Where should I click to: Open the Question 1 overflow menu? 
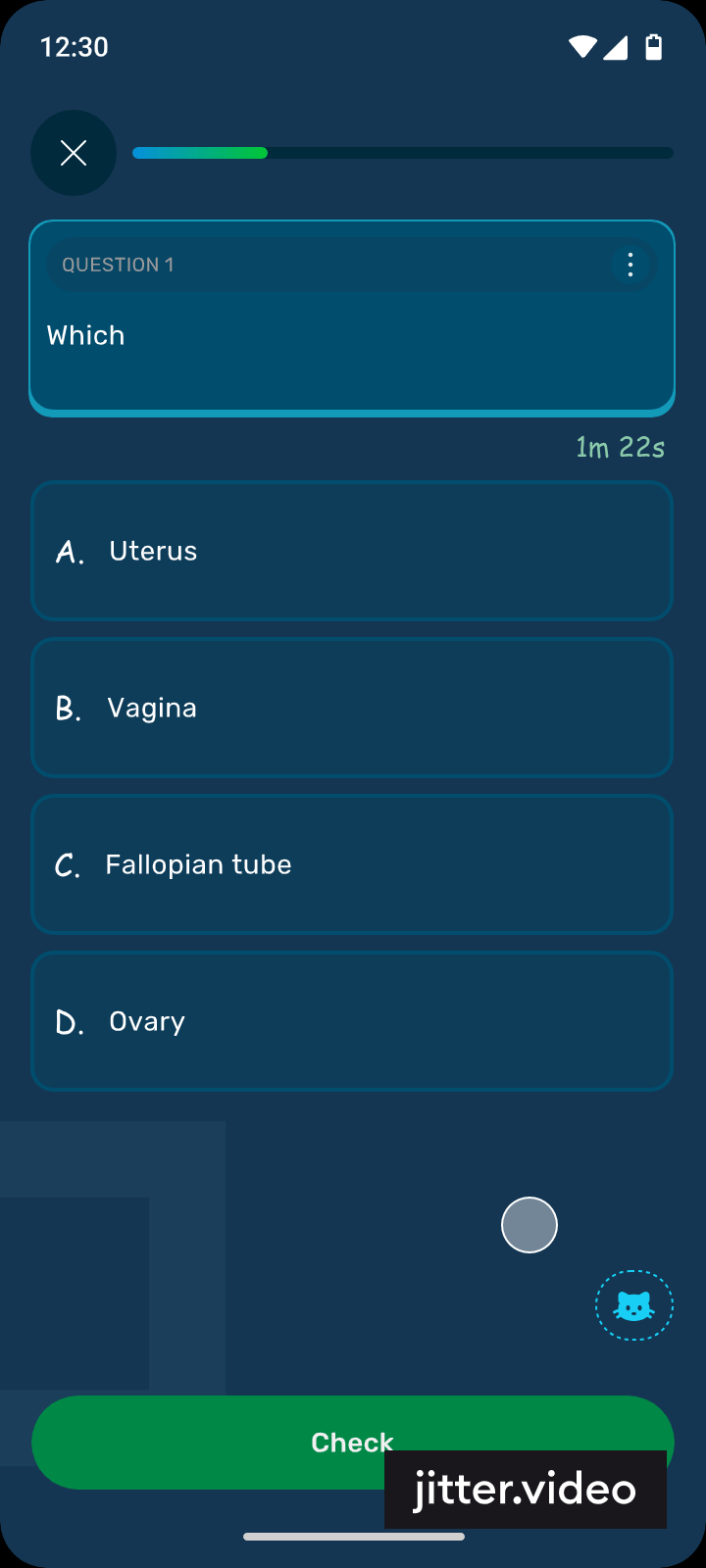click(630, 265)
